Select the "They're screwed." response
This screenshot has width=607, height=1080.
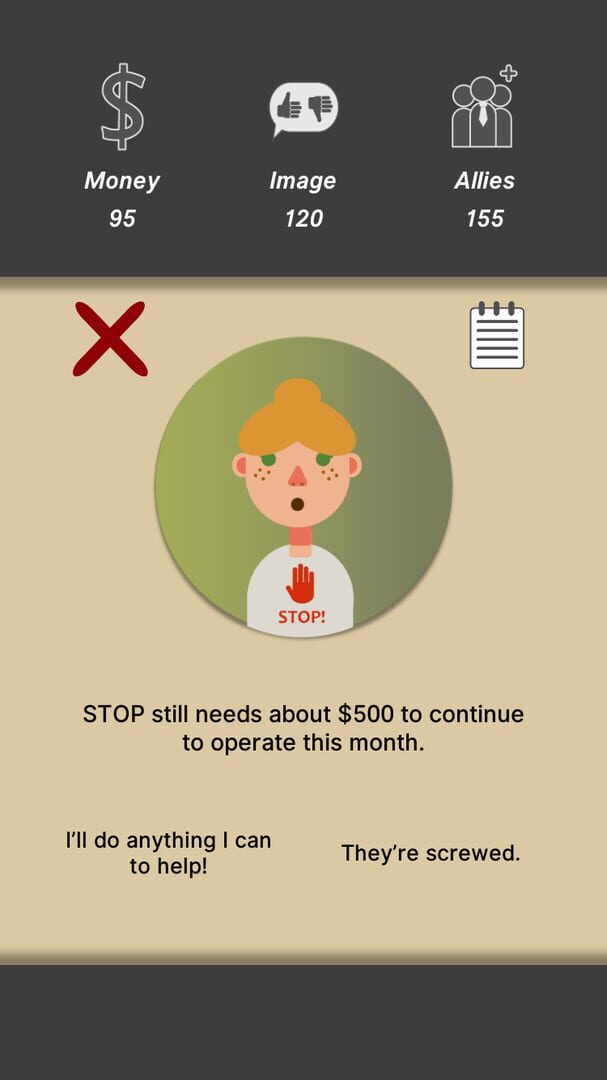pyautogui.click(x=430, y=853)
